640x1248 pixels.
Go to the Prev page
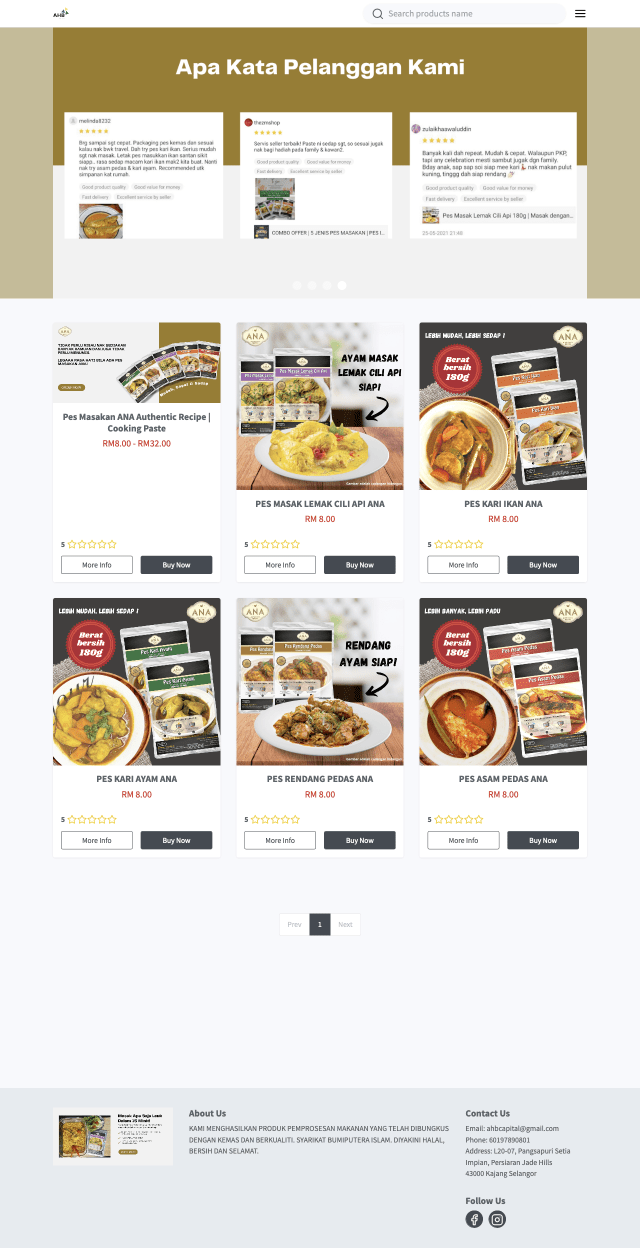tap(294, 924)
